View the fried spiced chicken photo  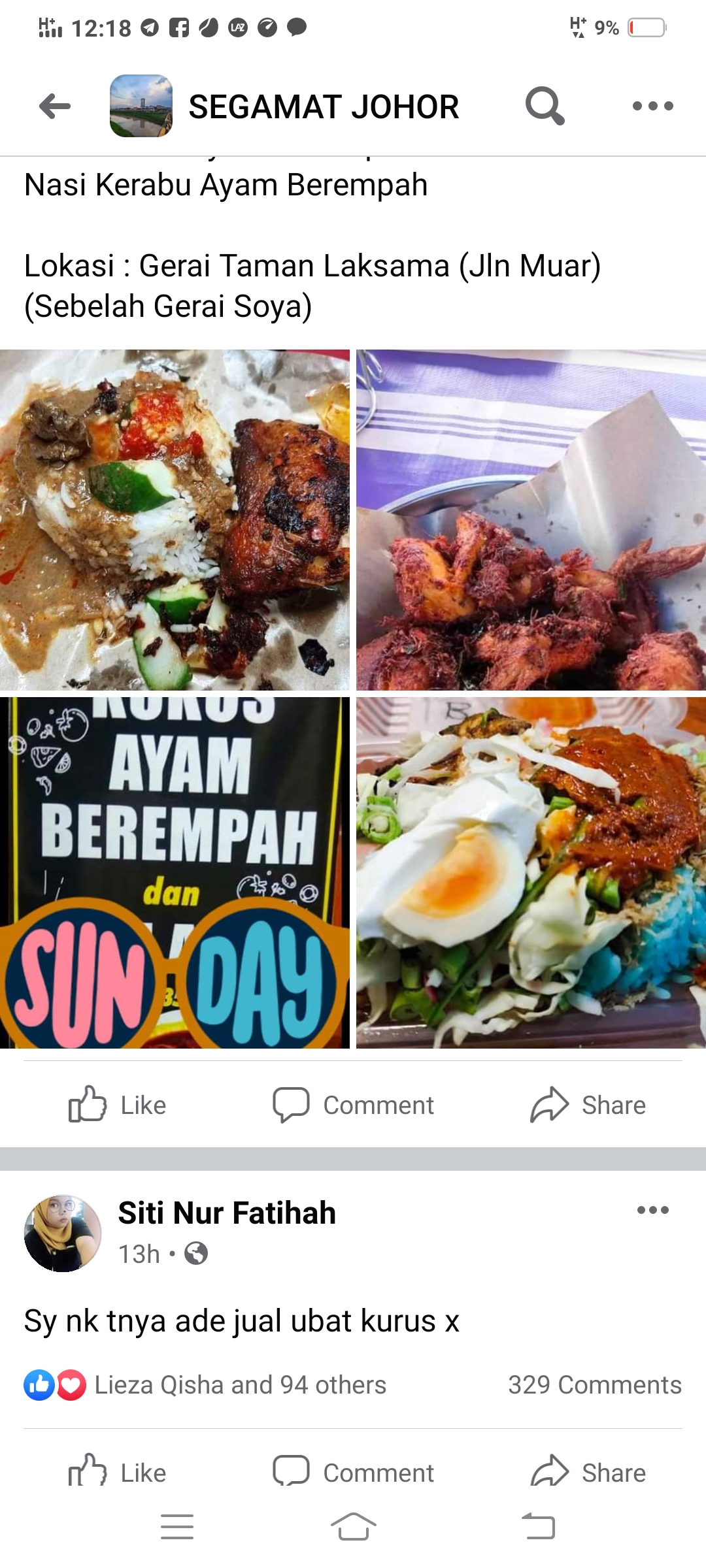click(x=531, y=520)
